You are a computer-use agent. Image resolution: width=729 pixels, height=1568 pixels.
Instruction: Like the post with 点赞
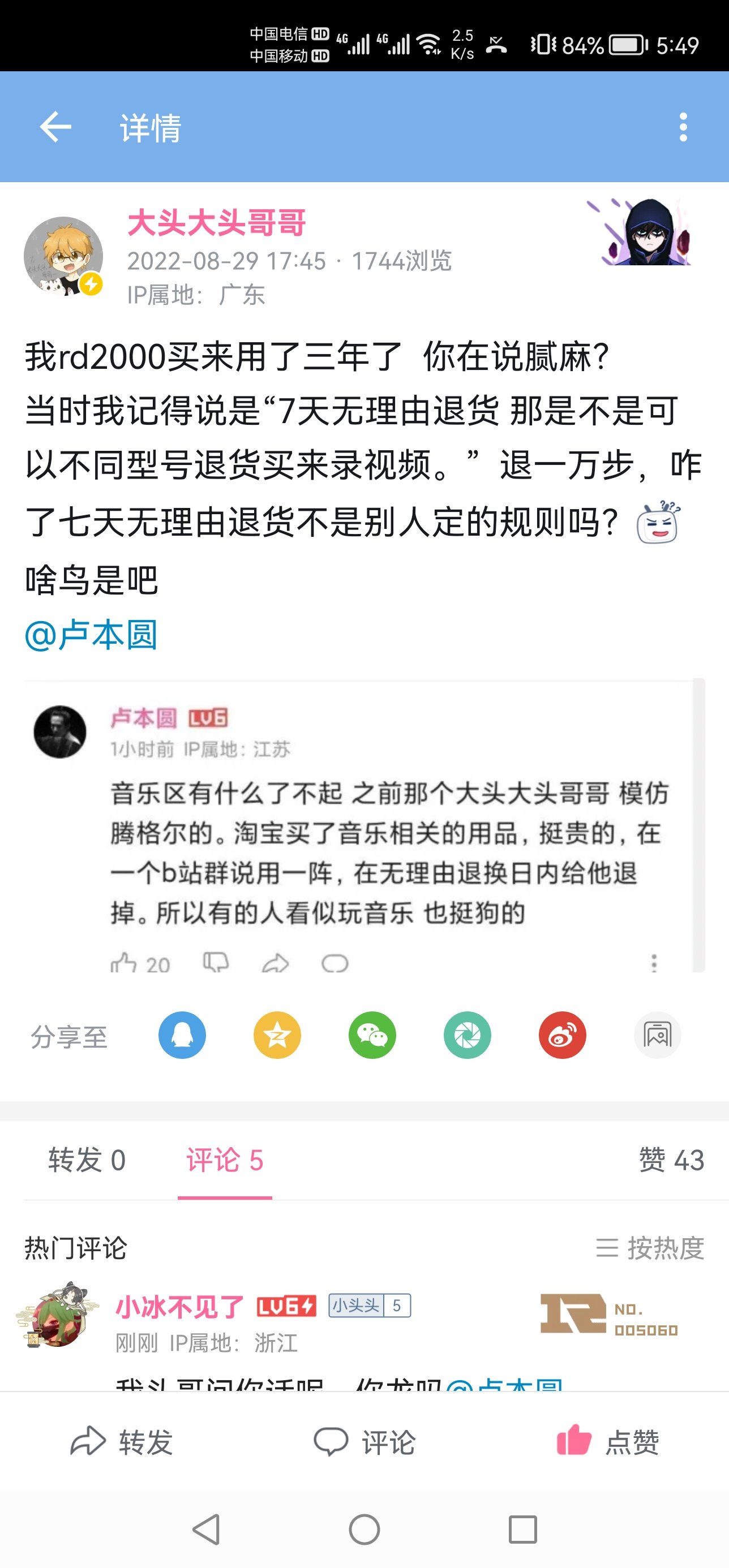pos(608,1441)
